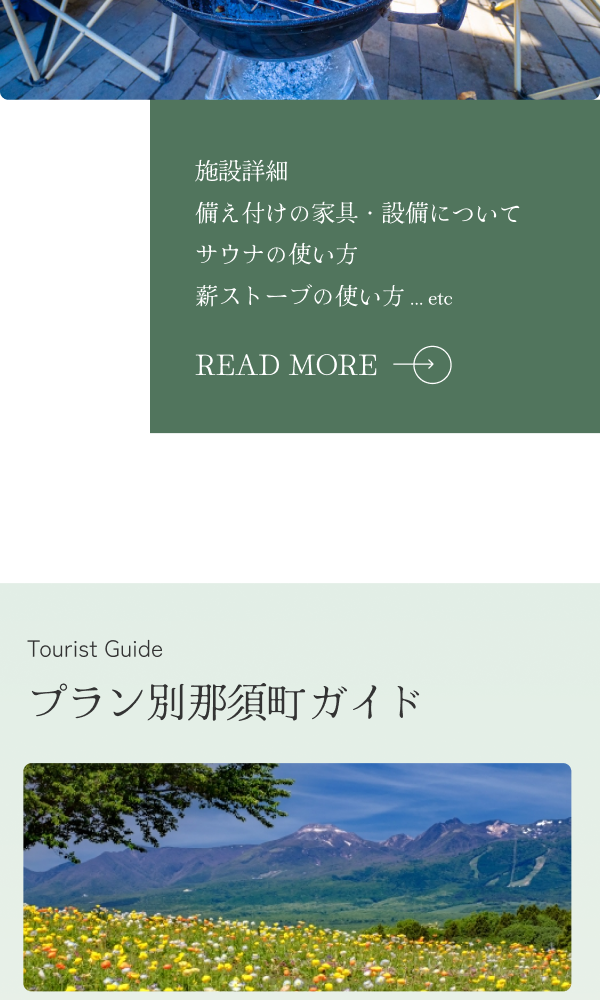
Task: Open the Nasu town guide flower field photo
Action: 297,876
